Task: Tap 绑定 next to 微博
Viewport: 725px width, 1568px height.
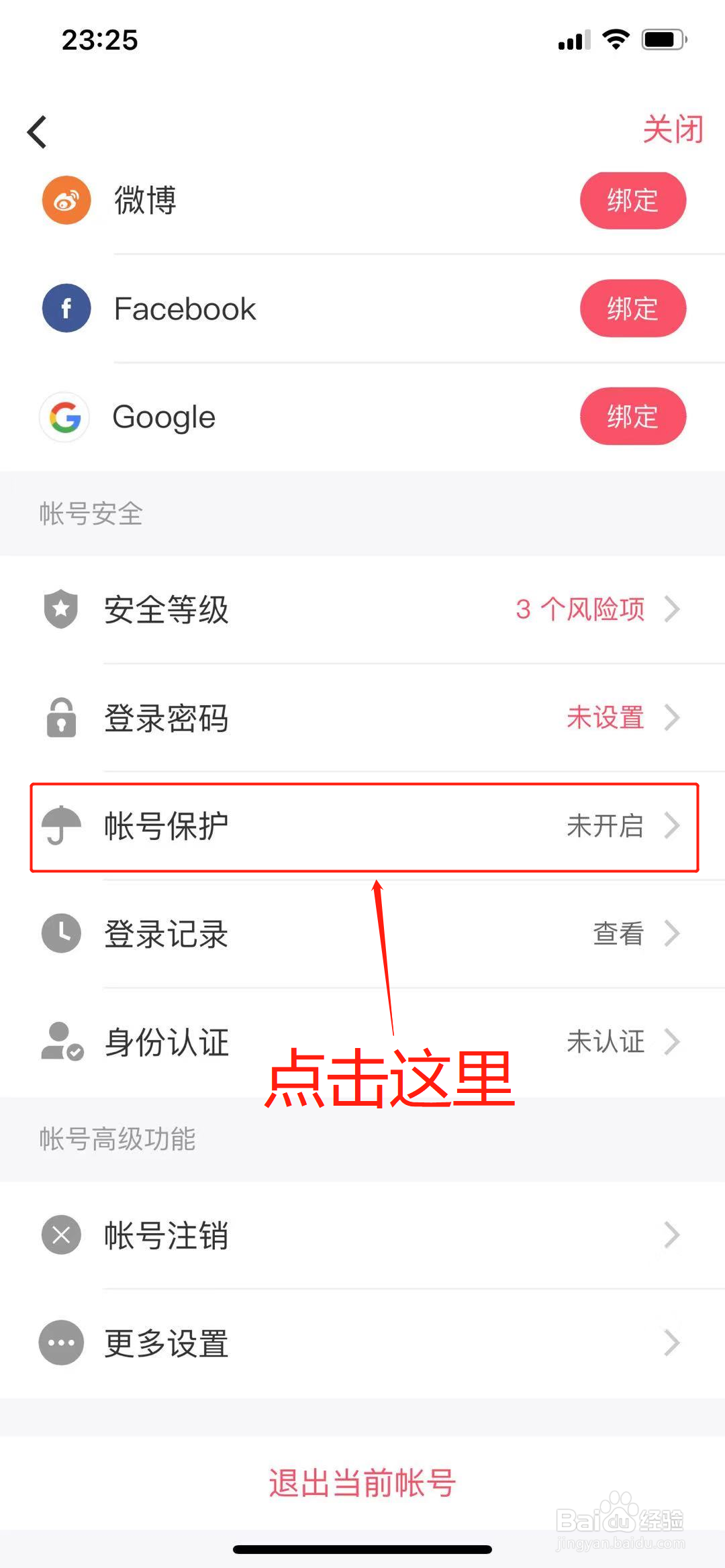Action: coord(632,200)
